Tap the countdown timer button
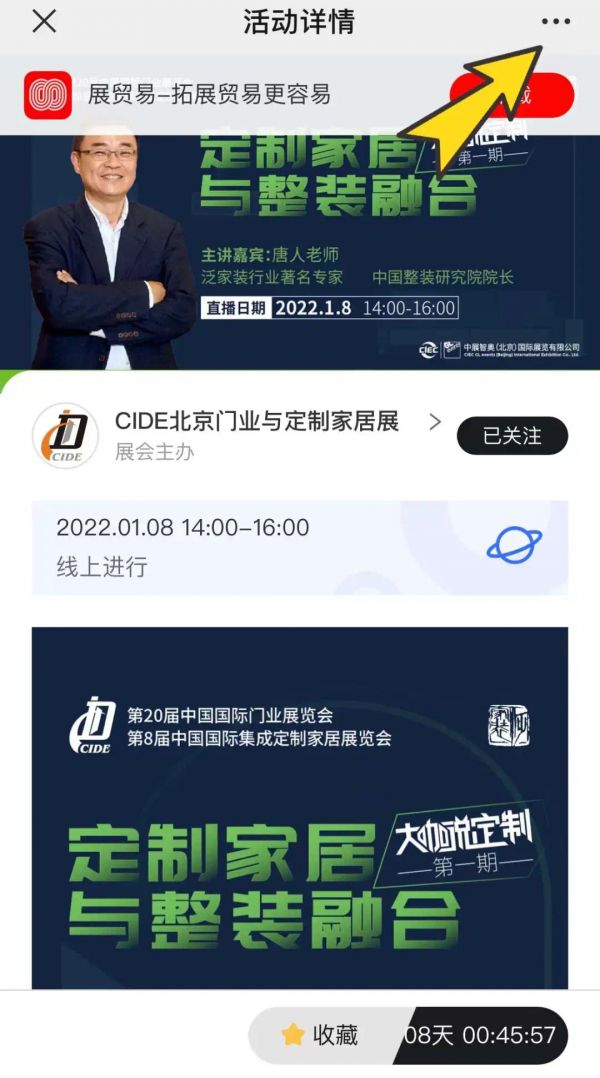 (x=480, y=1035)
